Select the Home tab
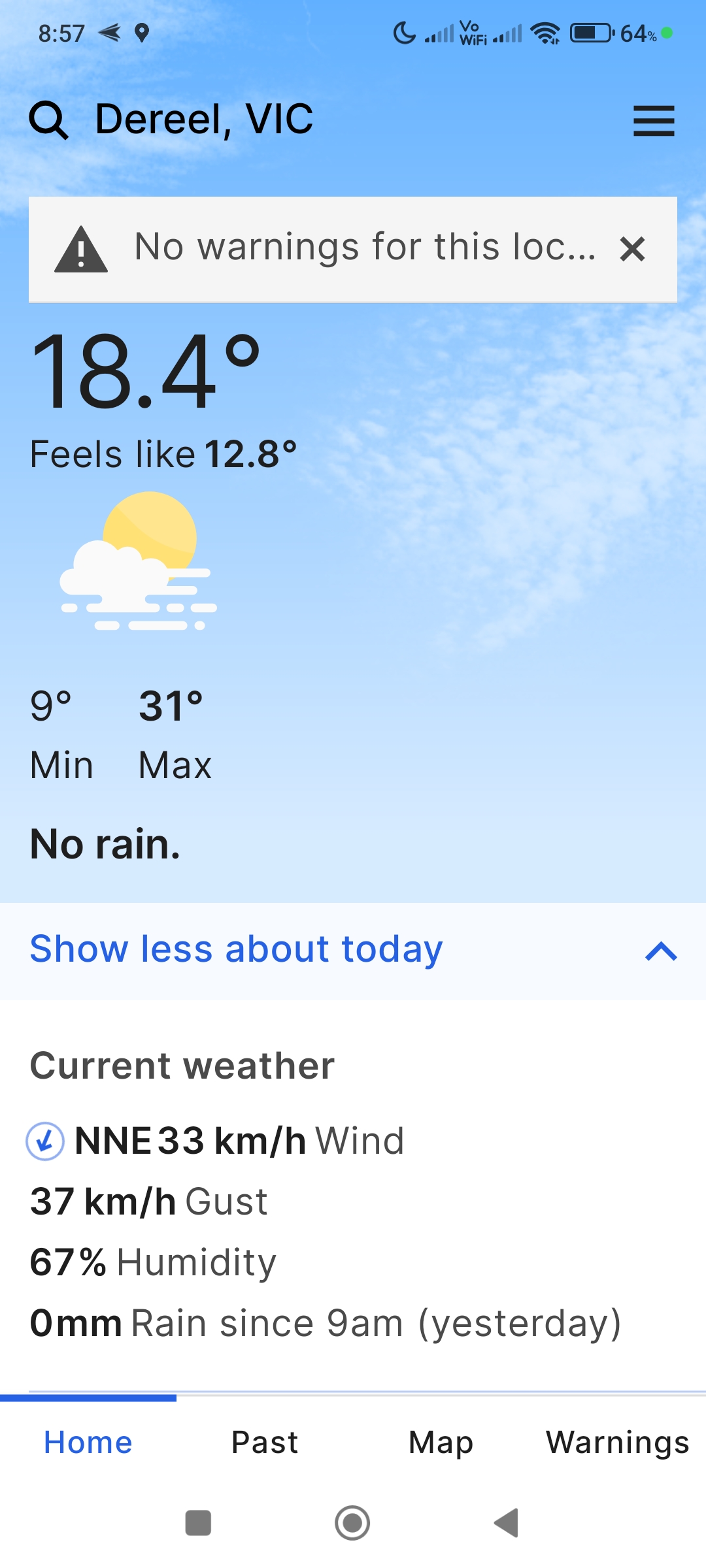Image resolution: width=706 pixels, height=1568 pixels. click(88, 1442)
